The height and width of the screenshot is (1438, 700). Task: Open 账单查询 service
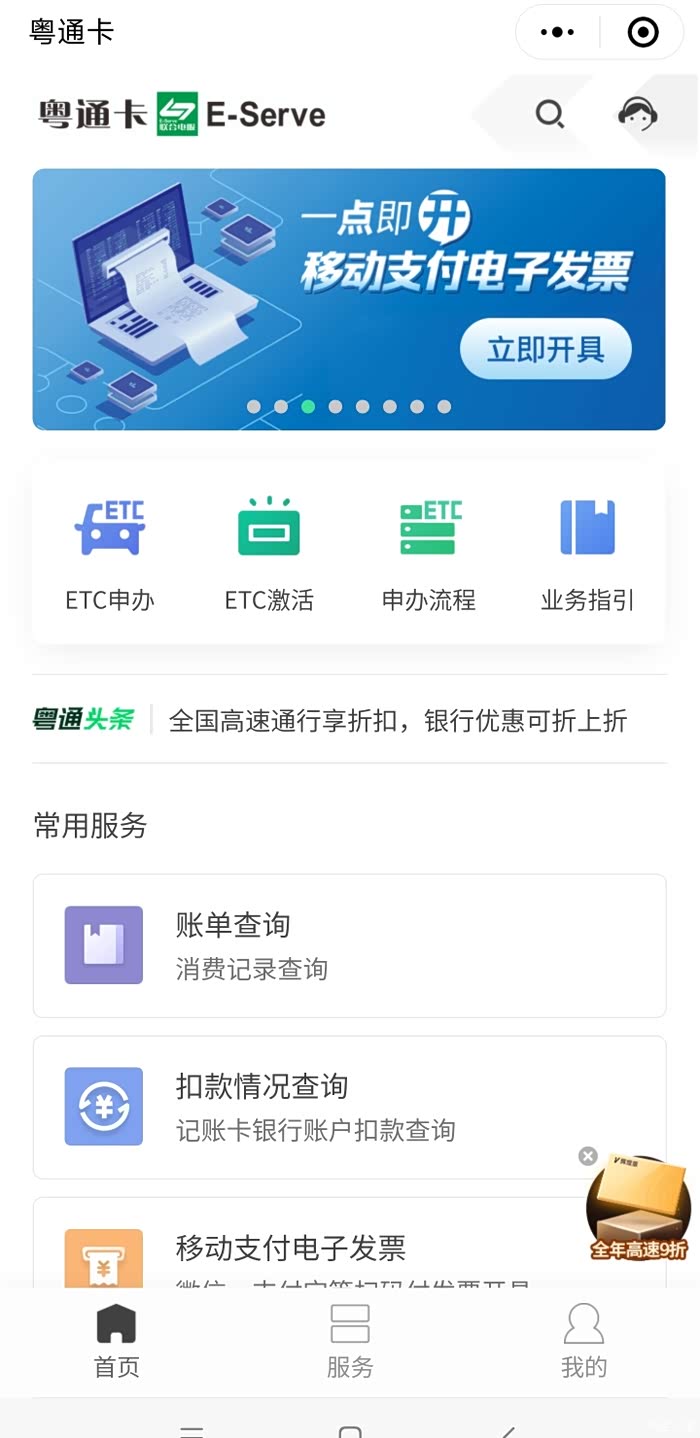point(349,945)
